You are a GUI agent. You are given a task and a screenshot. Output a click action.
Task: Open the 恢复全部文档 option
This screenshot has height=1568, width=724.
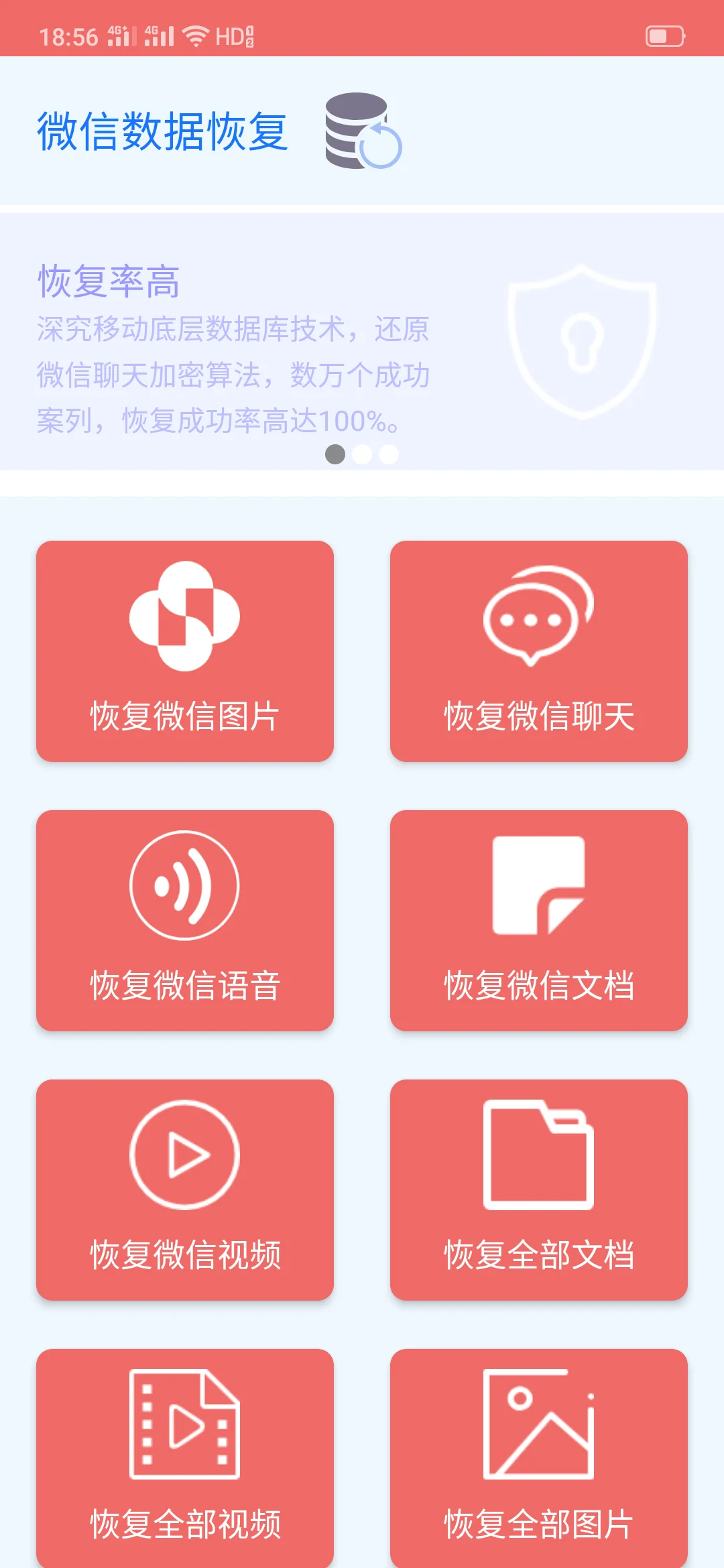coord(539,1190)
